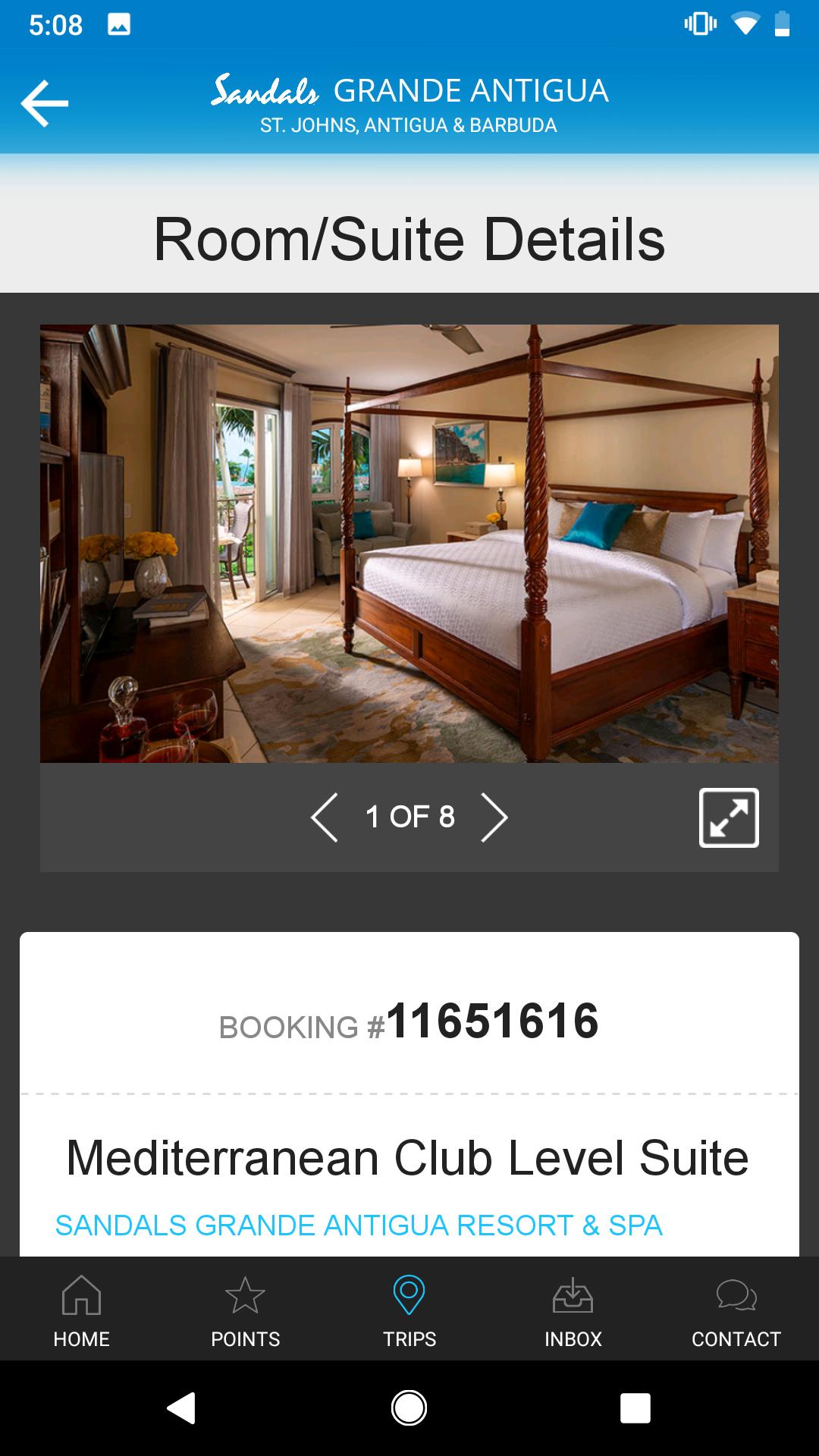Screen dimensions: 819x1456
Task: Tap the system home button
Action: click(x=409, y=1408)
